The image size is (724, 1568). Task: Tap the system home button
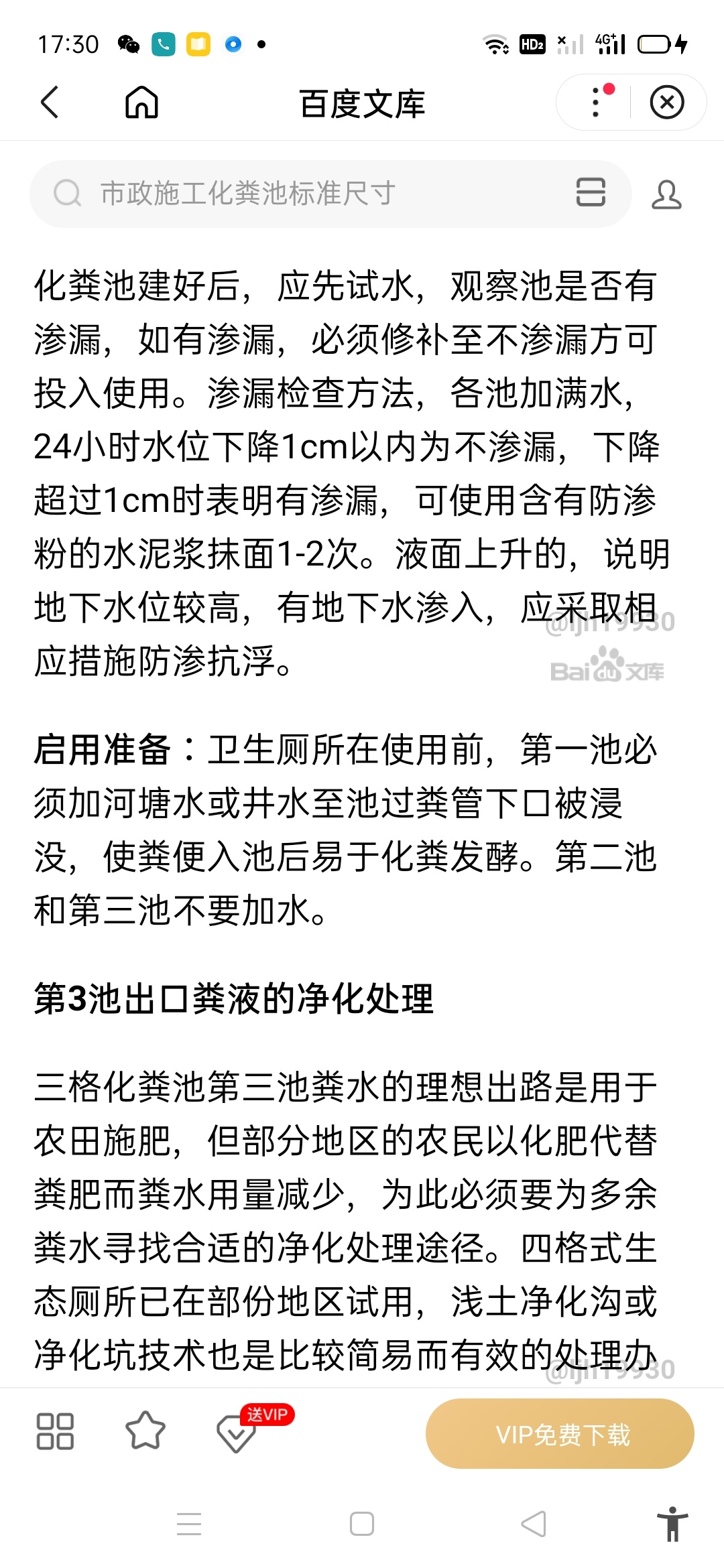pos(362,1524)
